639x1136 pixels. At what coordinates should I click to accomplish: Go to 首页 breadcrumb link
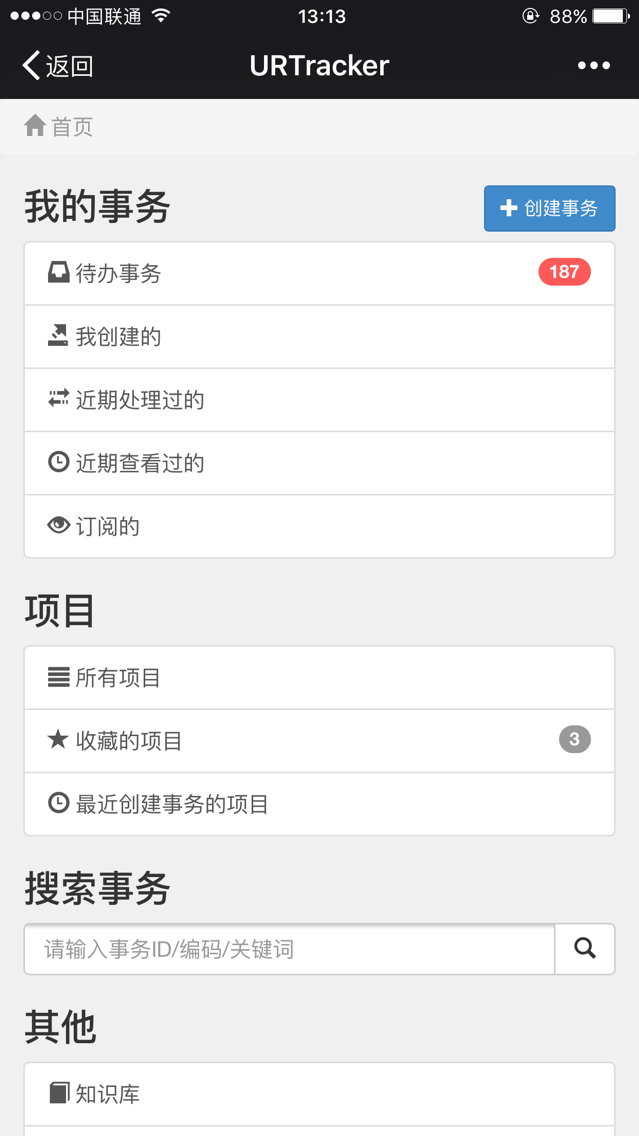click(59, 127)
